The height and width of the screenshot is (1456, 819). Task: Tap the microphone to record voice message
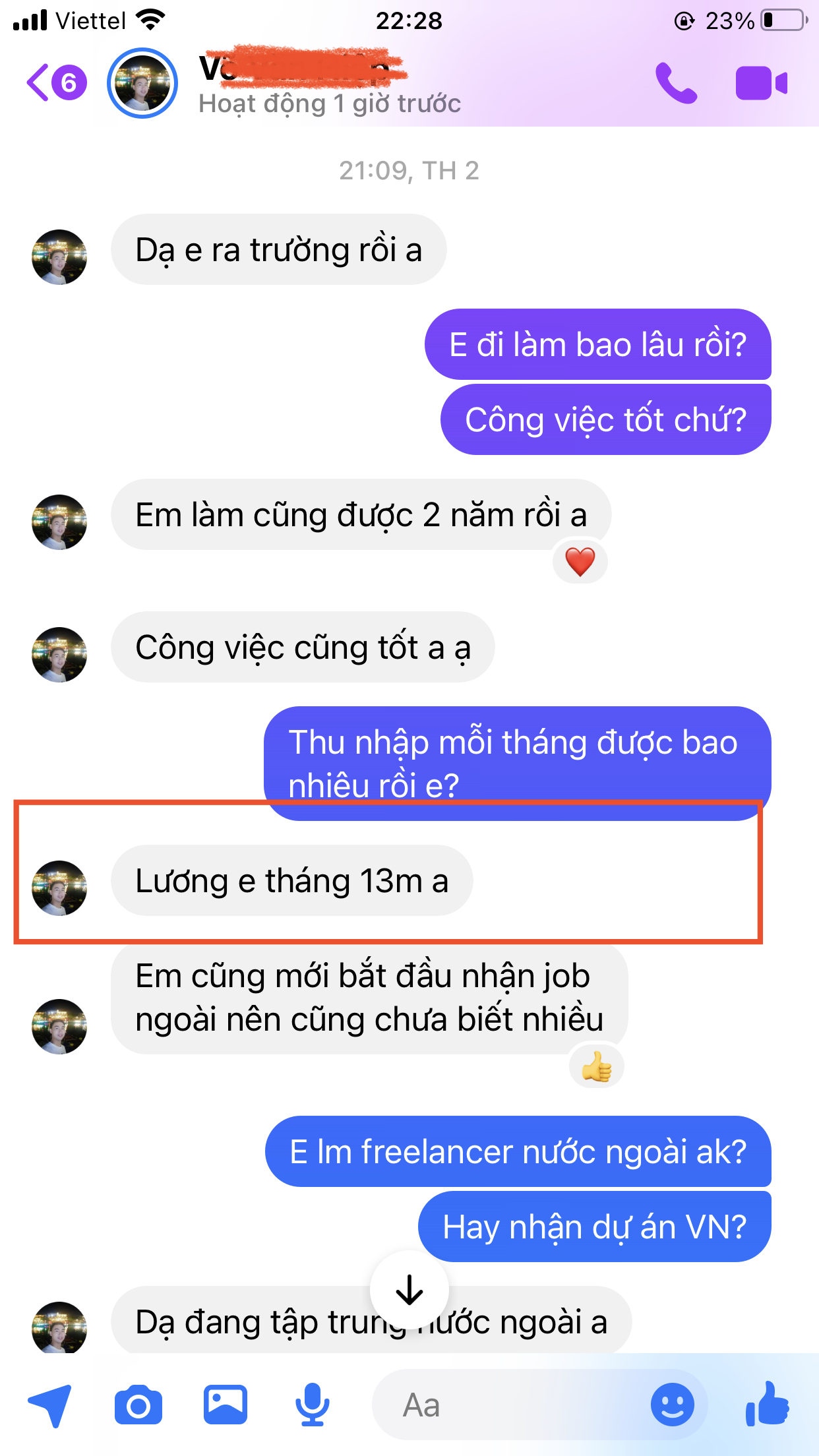[x=313, y=1405]
